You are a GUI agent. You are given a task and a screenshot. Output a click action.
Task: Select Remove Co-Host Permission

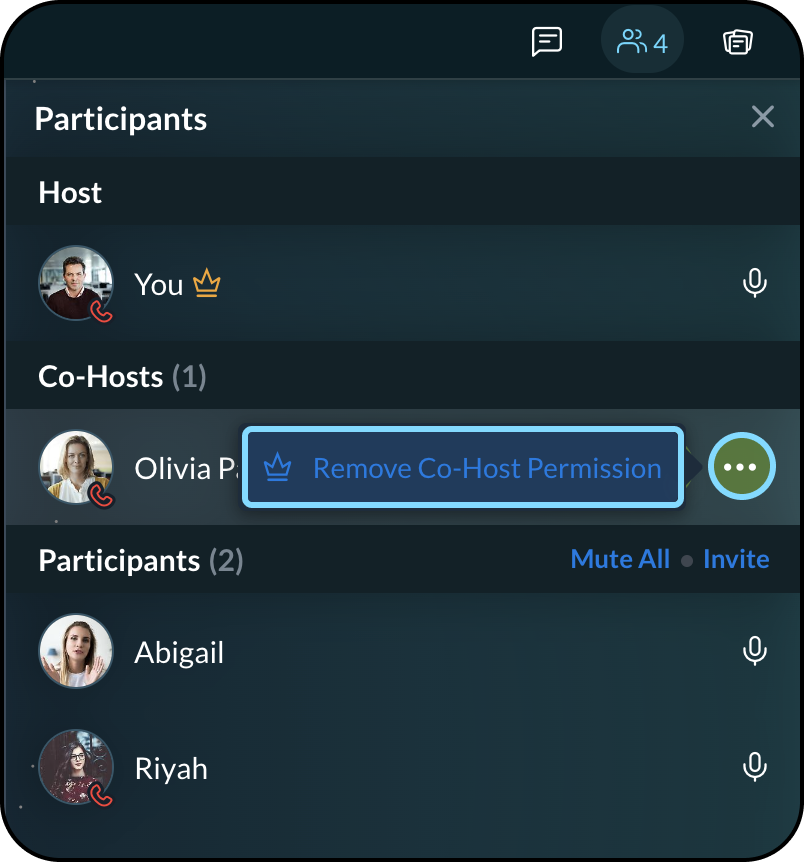click(x=463, y=468)
